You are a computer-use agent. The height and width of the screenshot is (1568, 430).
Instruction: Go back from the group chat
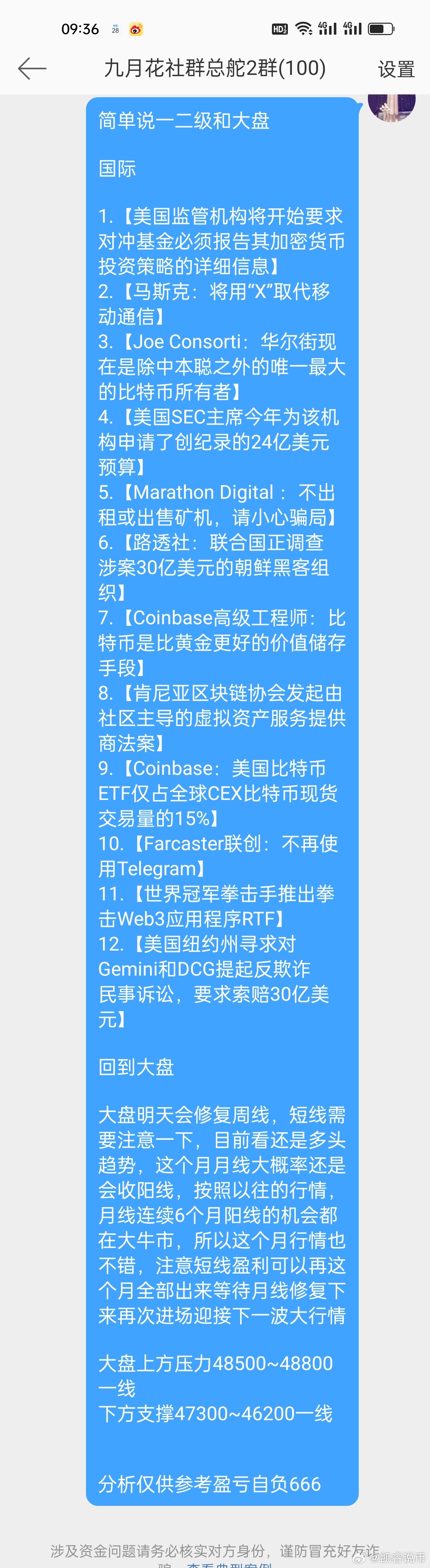click(x=31, y=69)
